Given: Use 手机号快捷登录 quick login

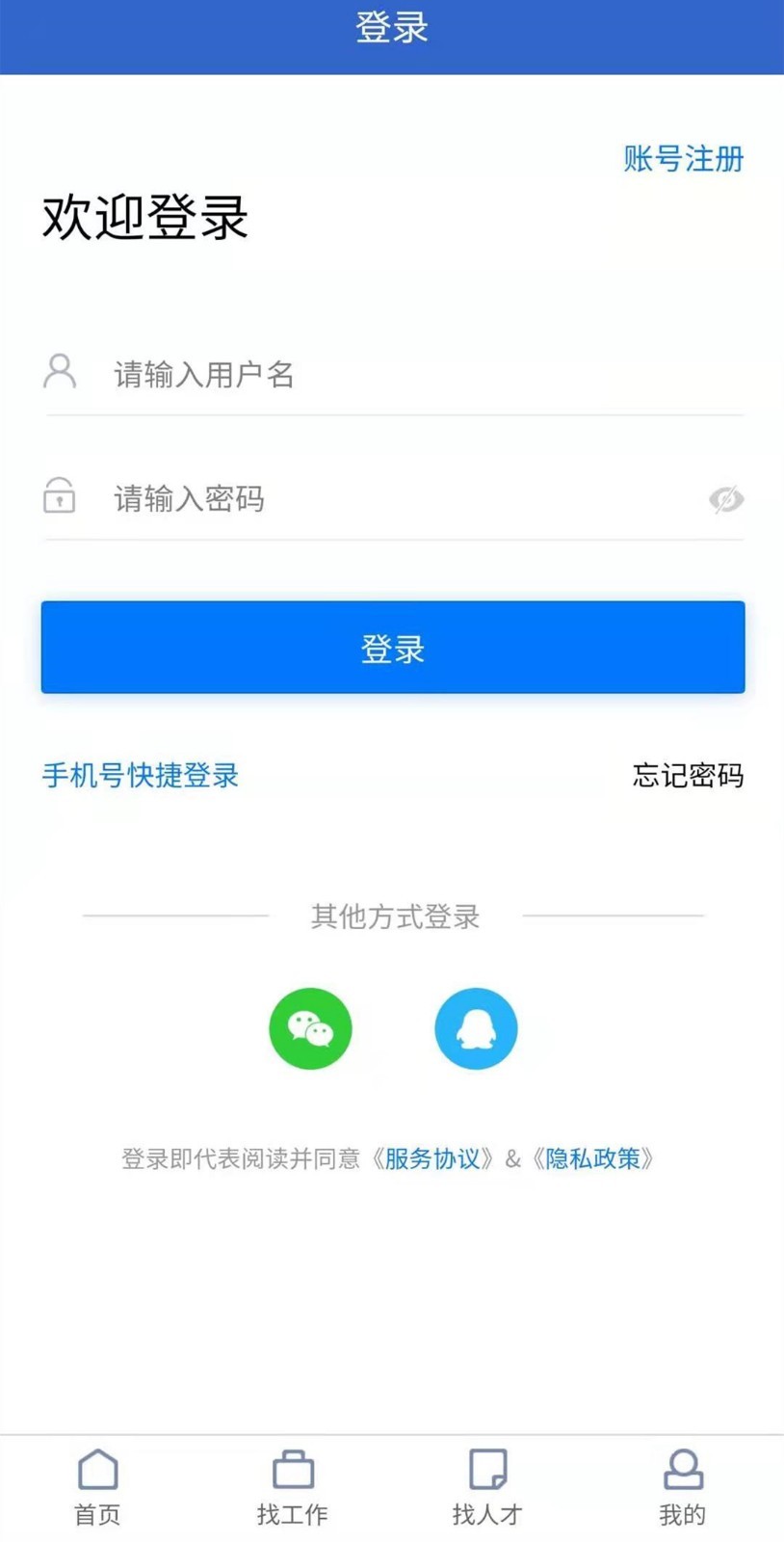Looking at the screenshot, I should 141,776.
